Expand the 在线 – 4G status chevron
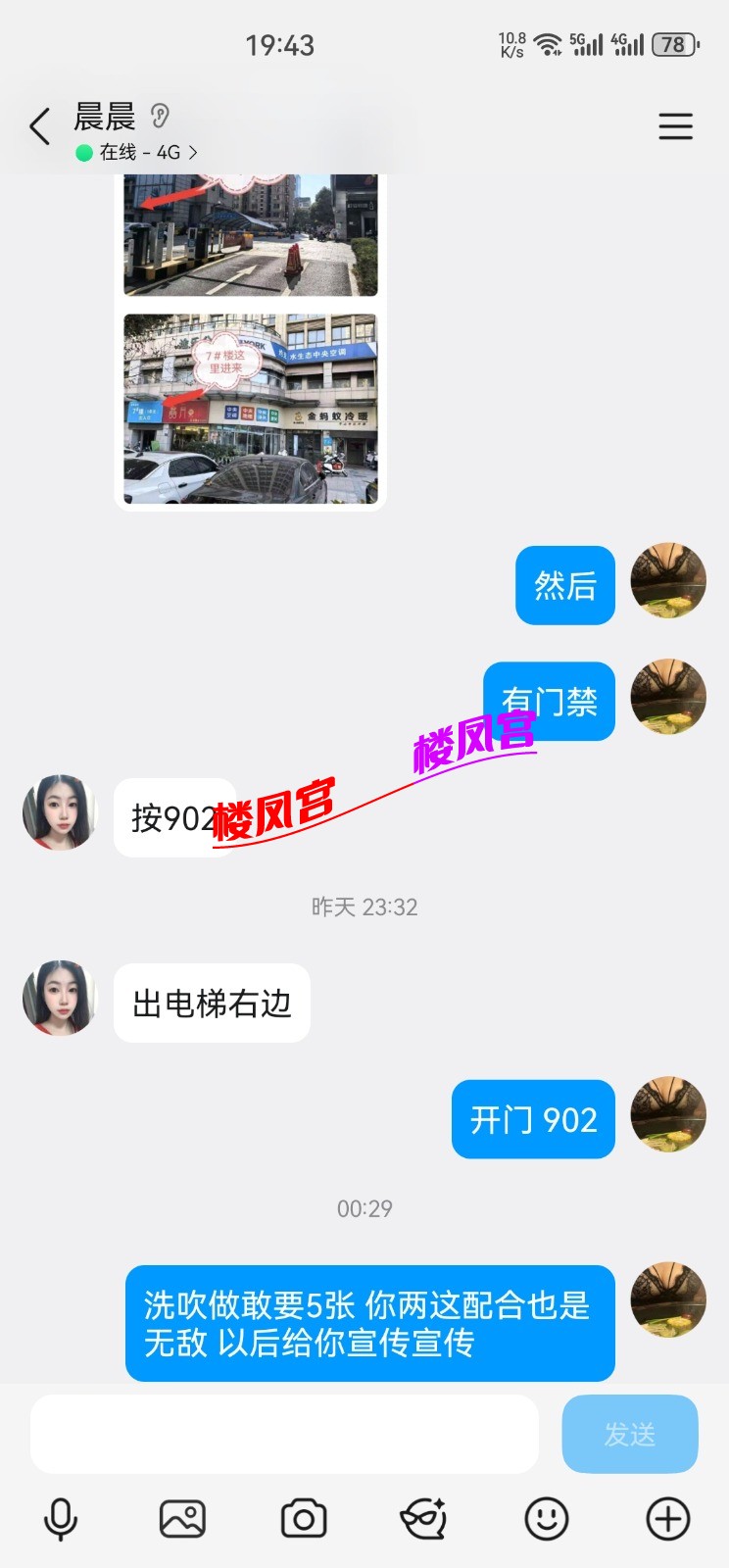This screenshot has width=729, height=1568. click(x=192, y=153)
